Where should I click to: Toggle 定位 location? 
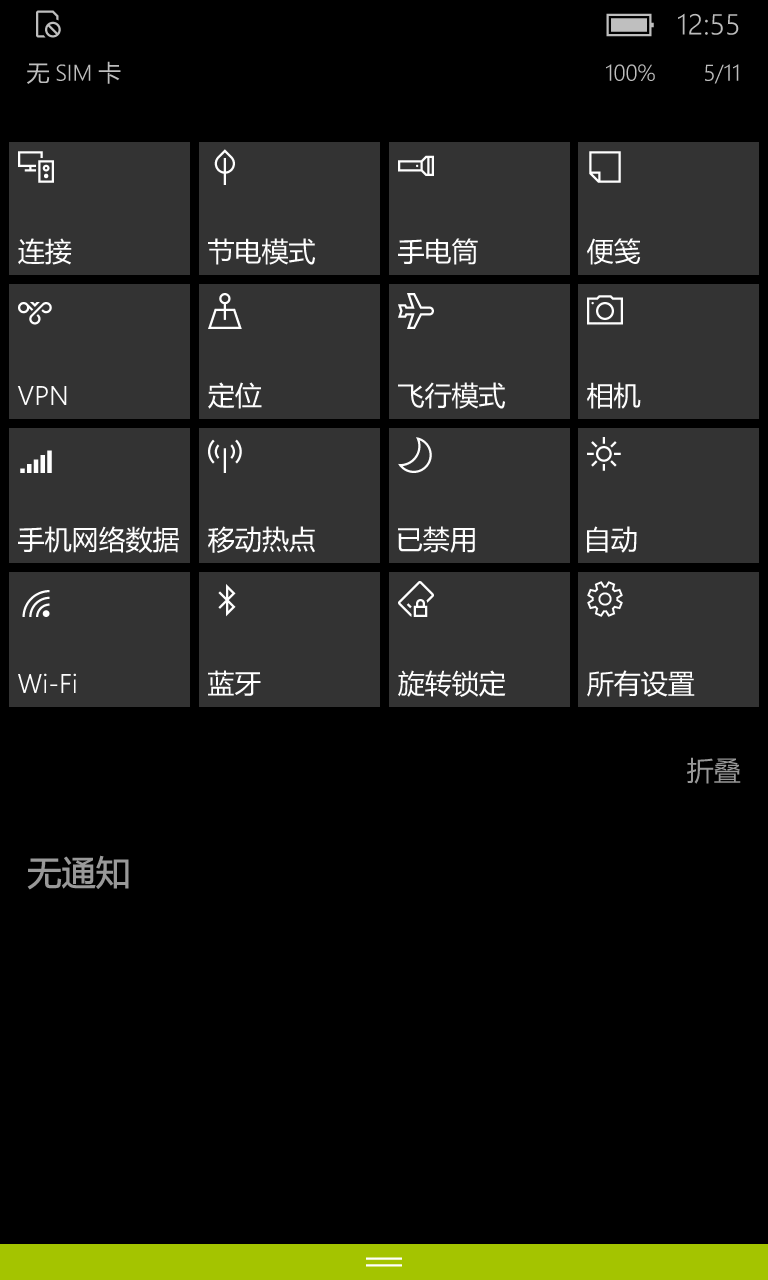tap(289, 352)
